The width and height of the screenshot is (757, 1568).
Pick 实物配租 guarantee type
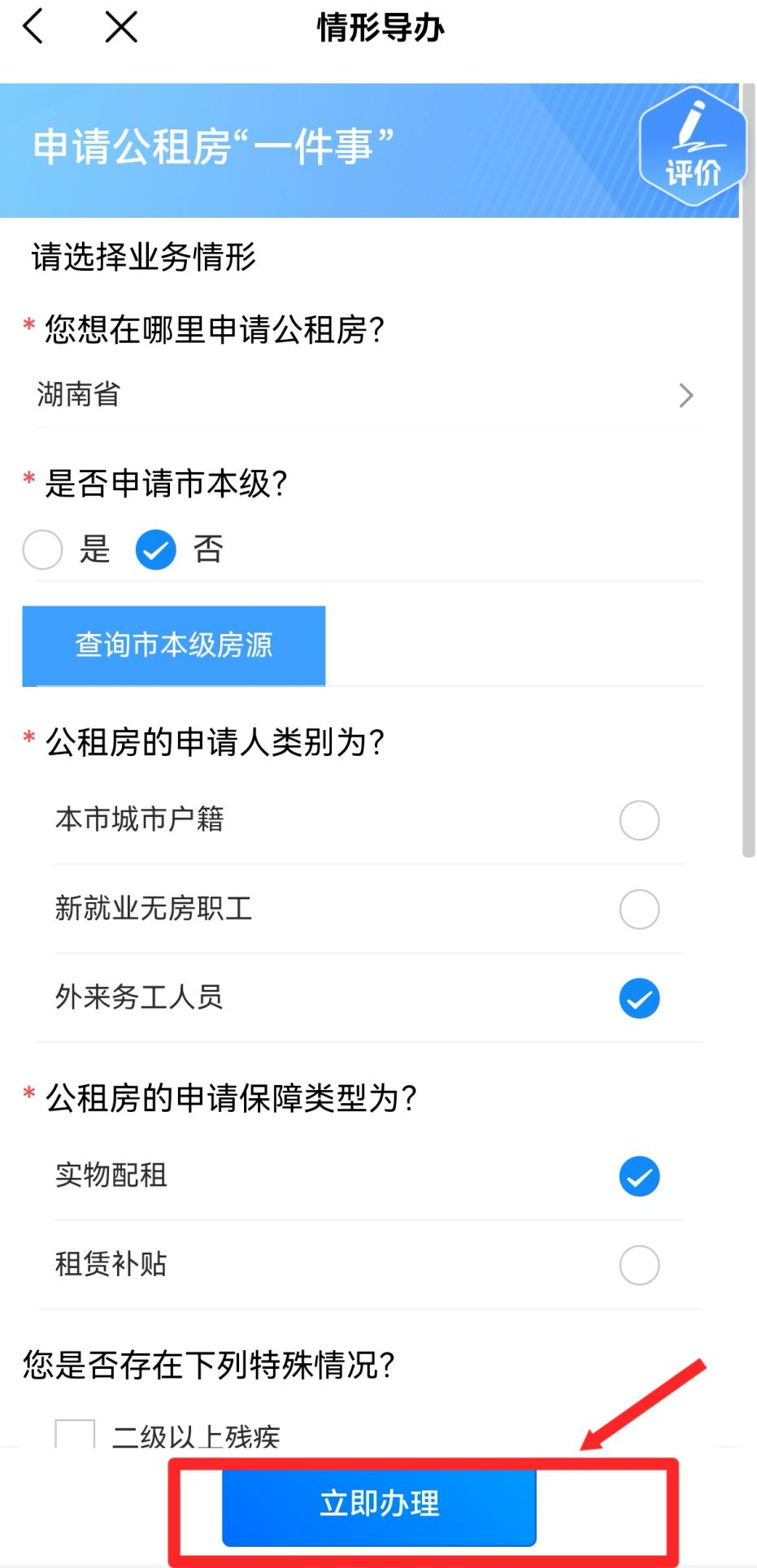[x=639, y=1175]
